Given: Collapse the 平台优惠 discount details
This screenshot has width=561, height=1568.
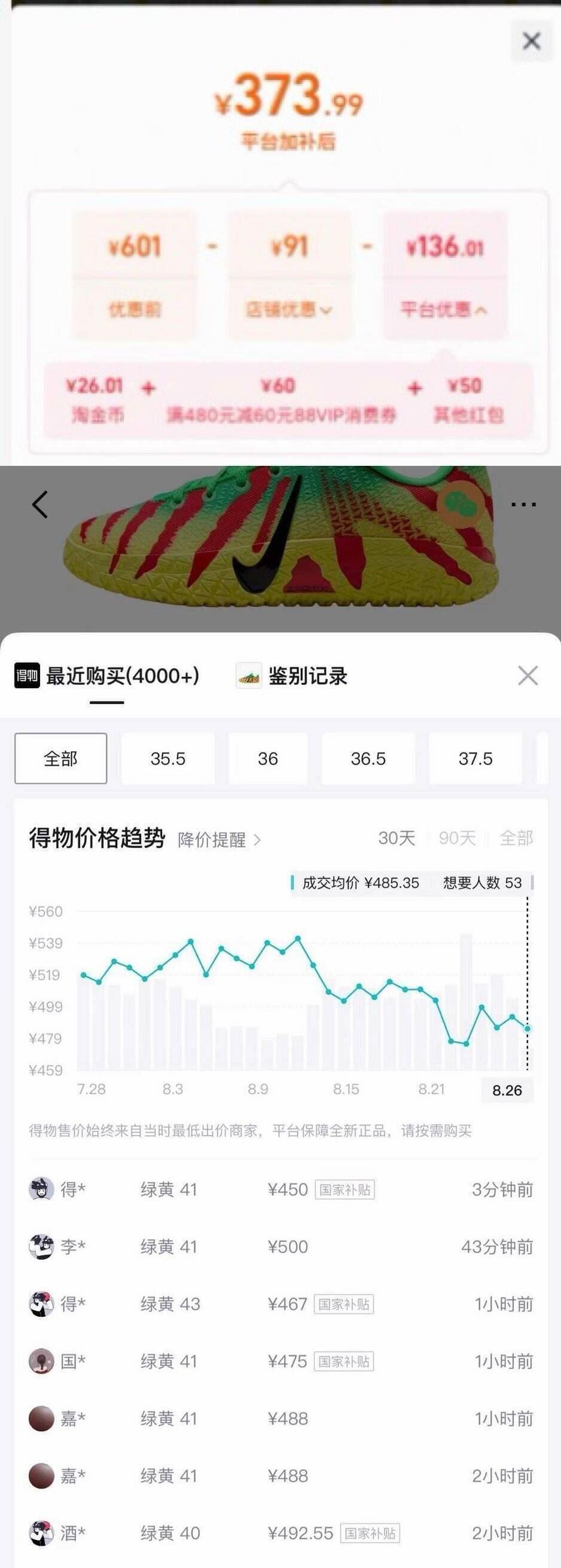Looking at the screenshot, I should (x=444, y=310).
